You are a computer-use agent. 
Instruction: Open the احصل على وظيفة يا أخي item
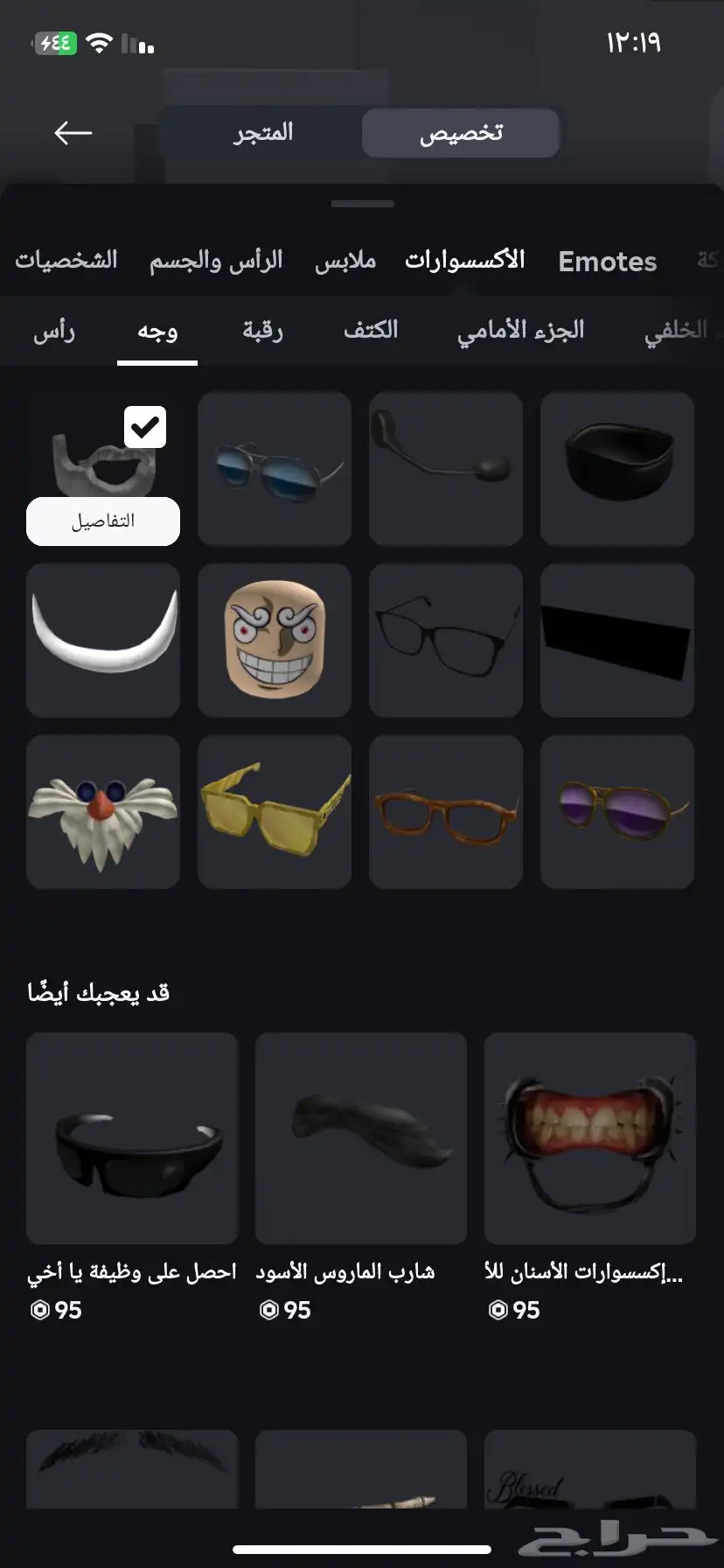(132, 1177)
